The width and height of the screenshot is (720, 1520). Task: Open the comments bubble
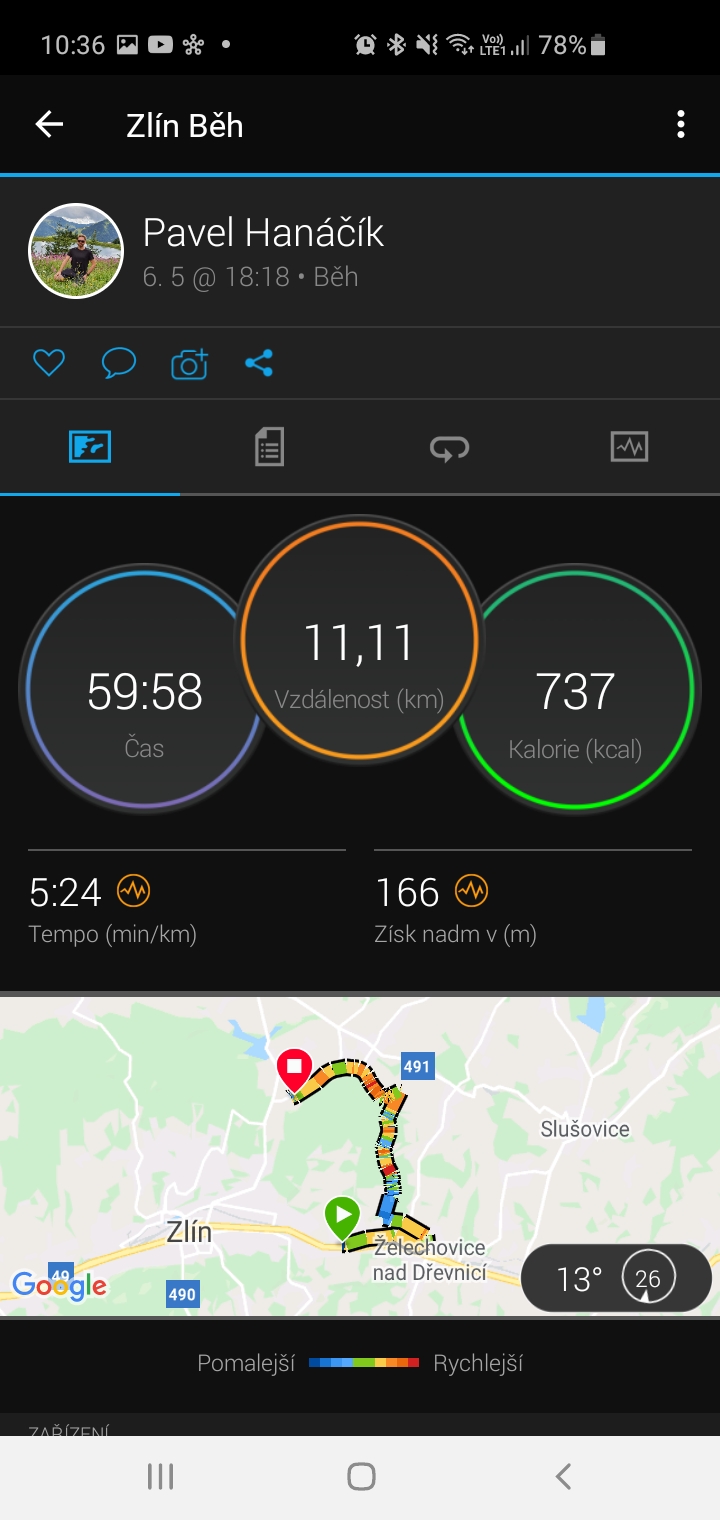[119, 363]
